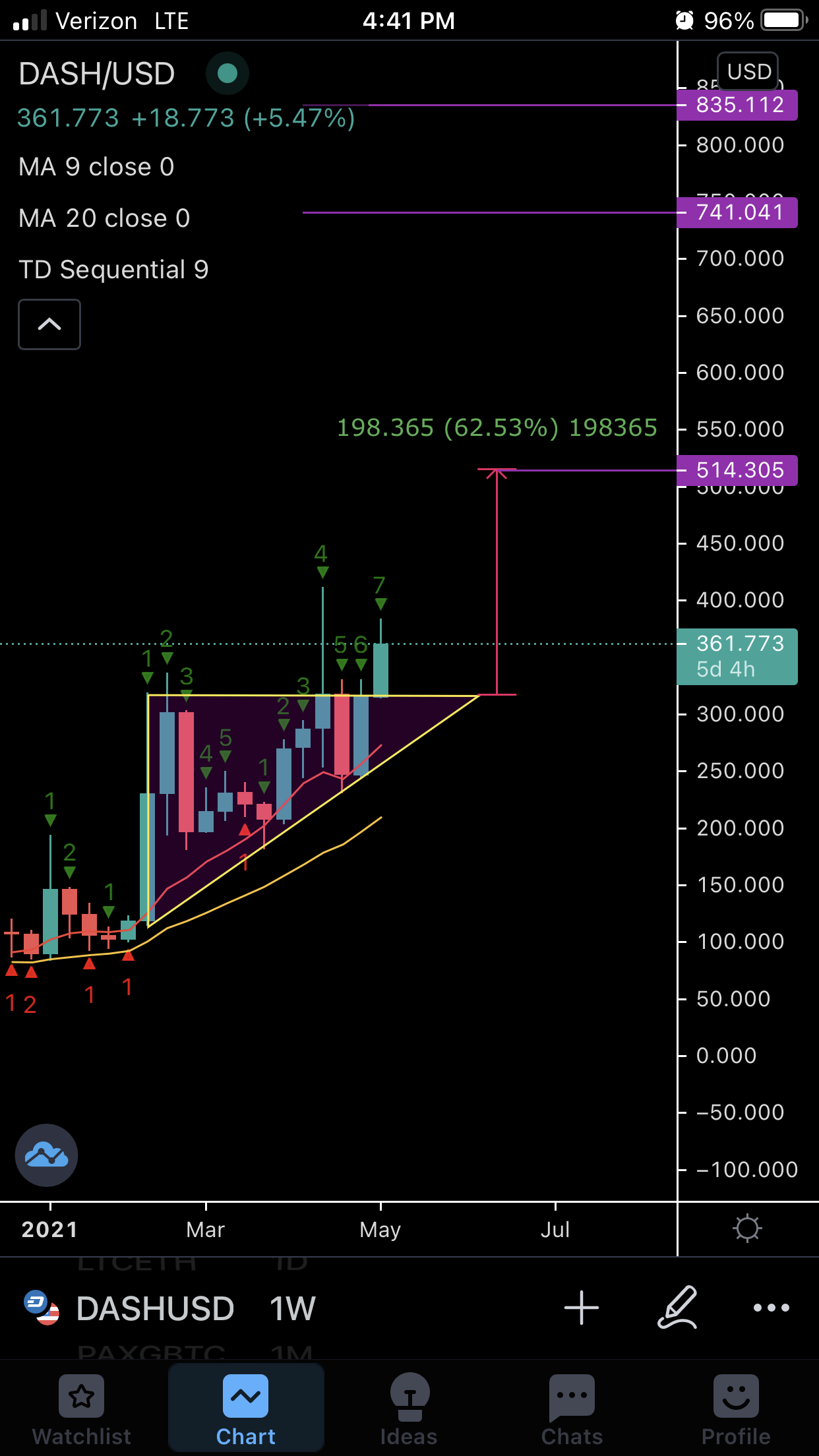Select the MA 20 close indicator
The width and height of the screenshot is (819, 1456).
tap(104, 218)
